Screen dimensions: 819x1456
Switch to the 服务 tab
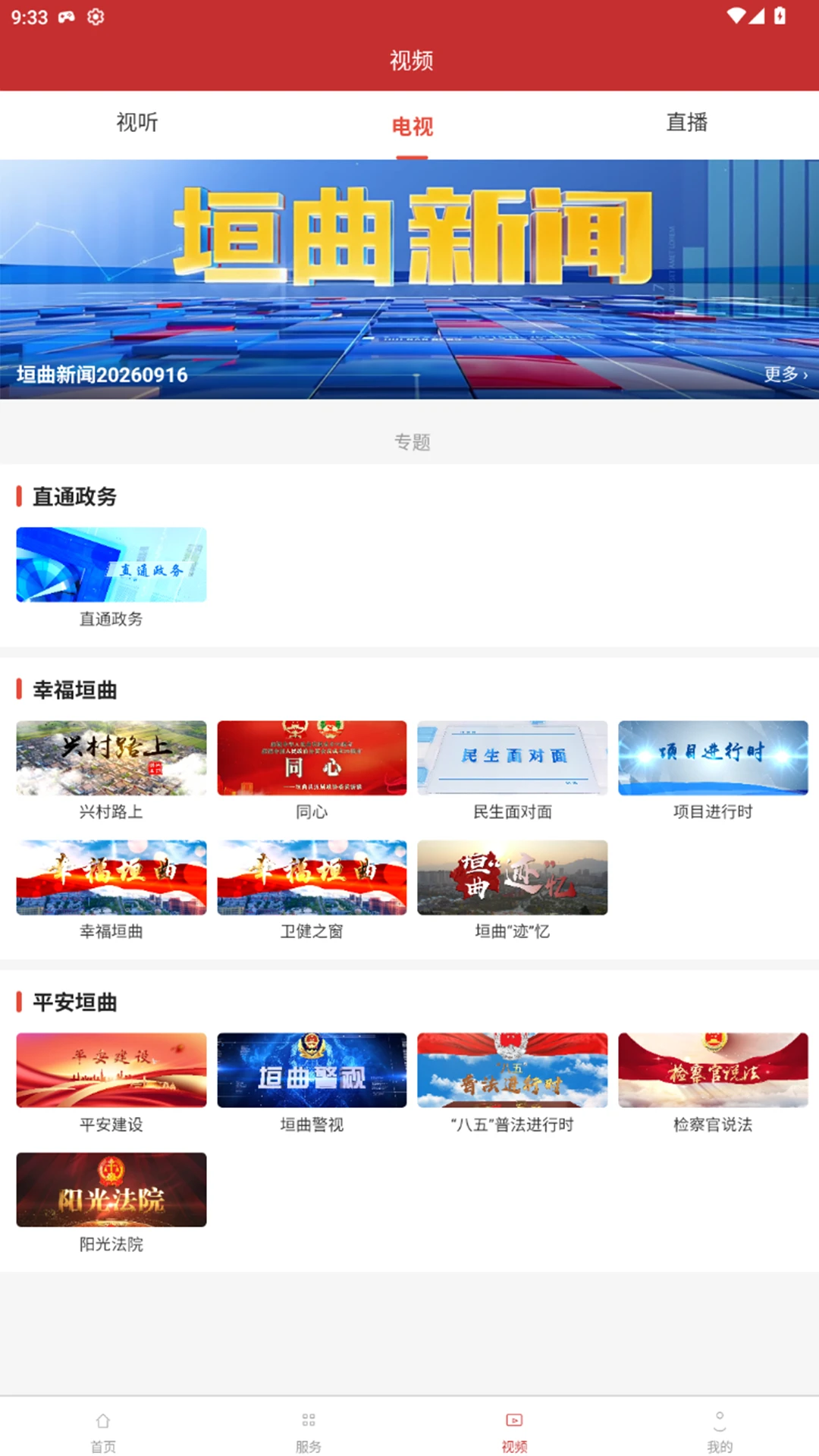pyautogui.click(x=308, y=1432)
